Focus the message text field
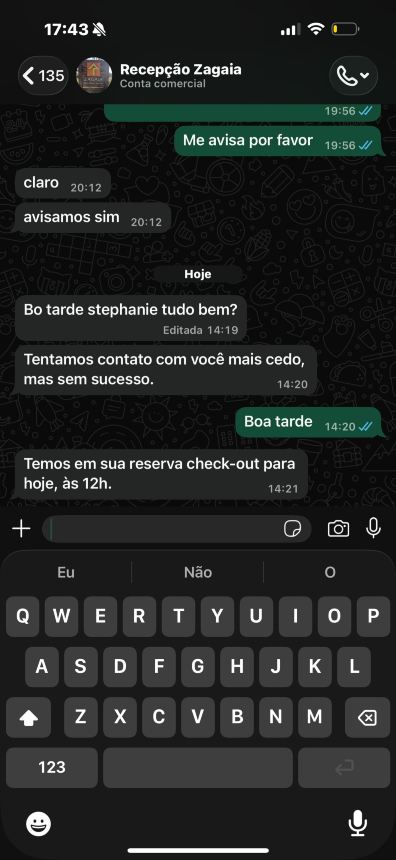 coord(165,529)
